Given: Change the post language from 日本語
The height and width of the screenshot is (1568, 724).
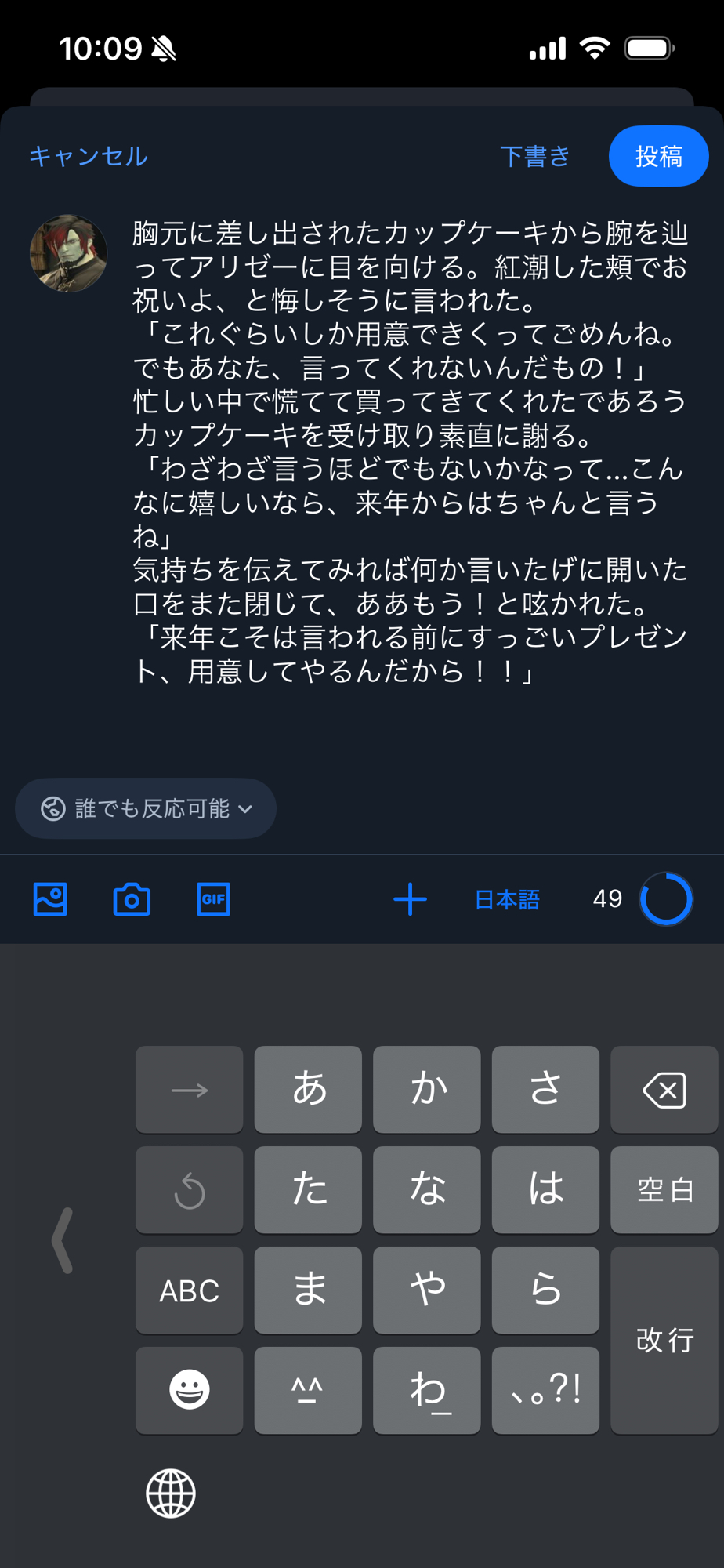Looking at the screenshot, I should click(507, 898).
